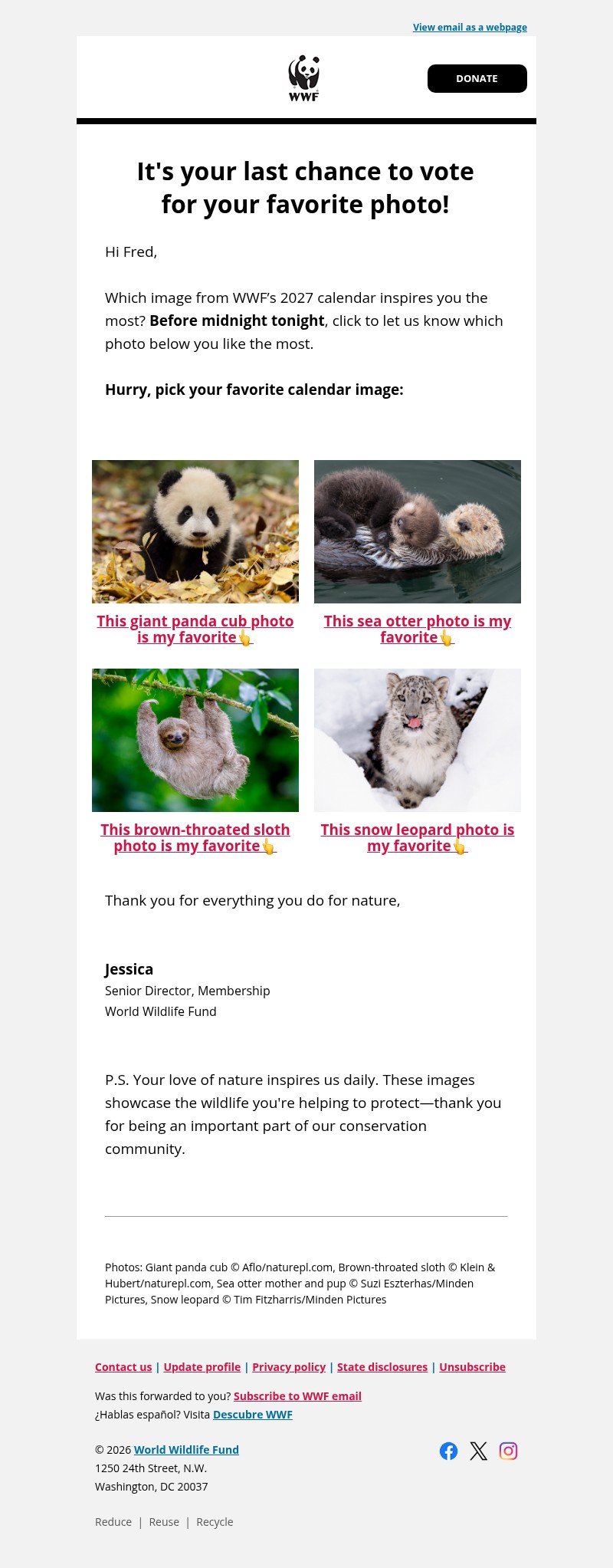
Task: Vote for the snow leopard photo
Action: (x=418, y=837)
